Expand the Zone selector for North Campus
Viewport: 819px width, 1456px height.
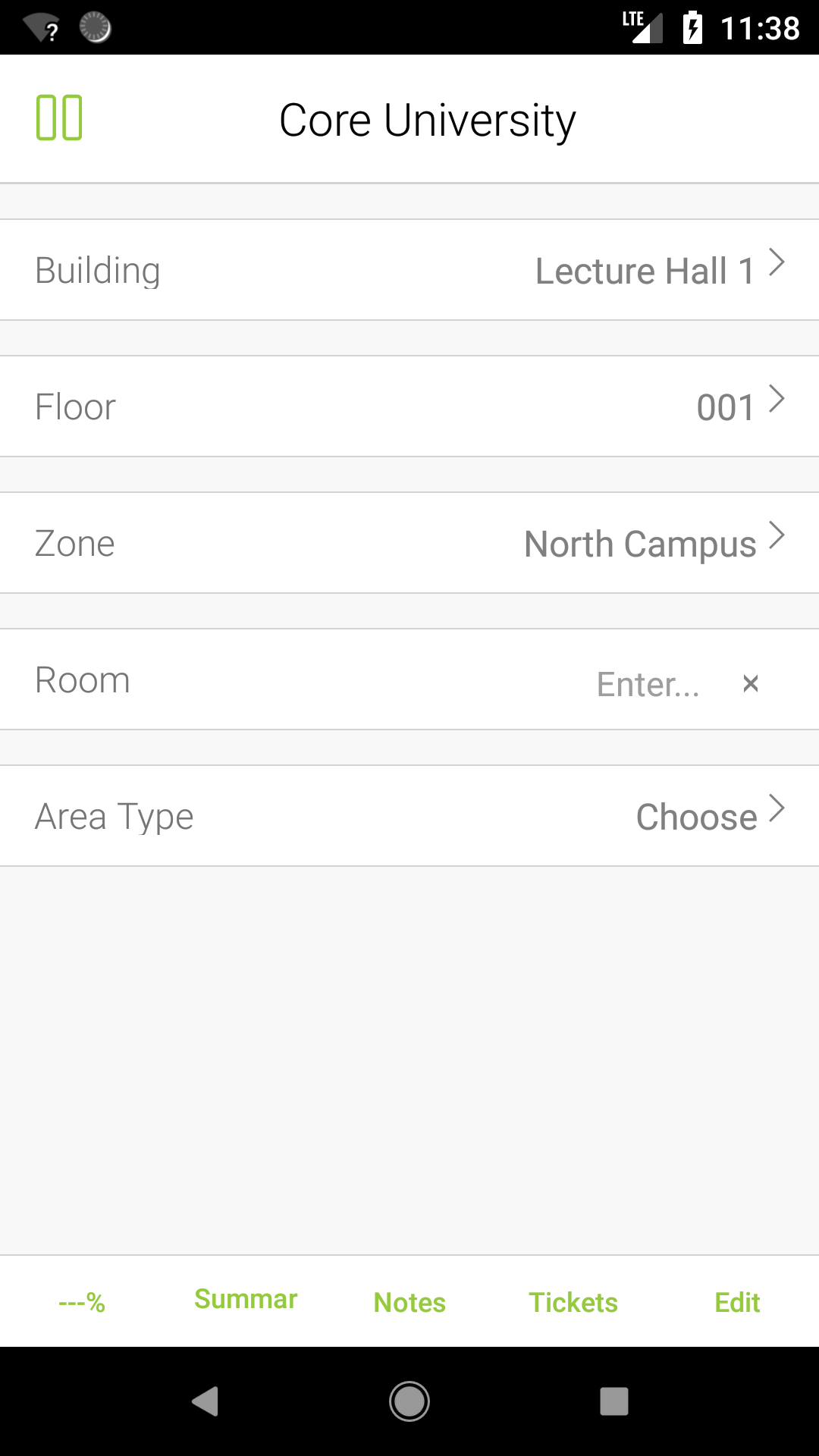[x=409, y=542]
